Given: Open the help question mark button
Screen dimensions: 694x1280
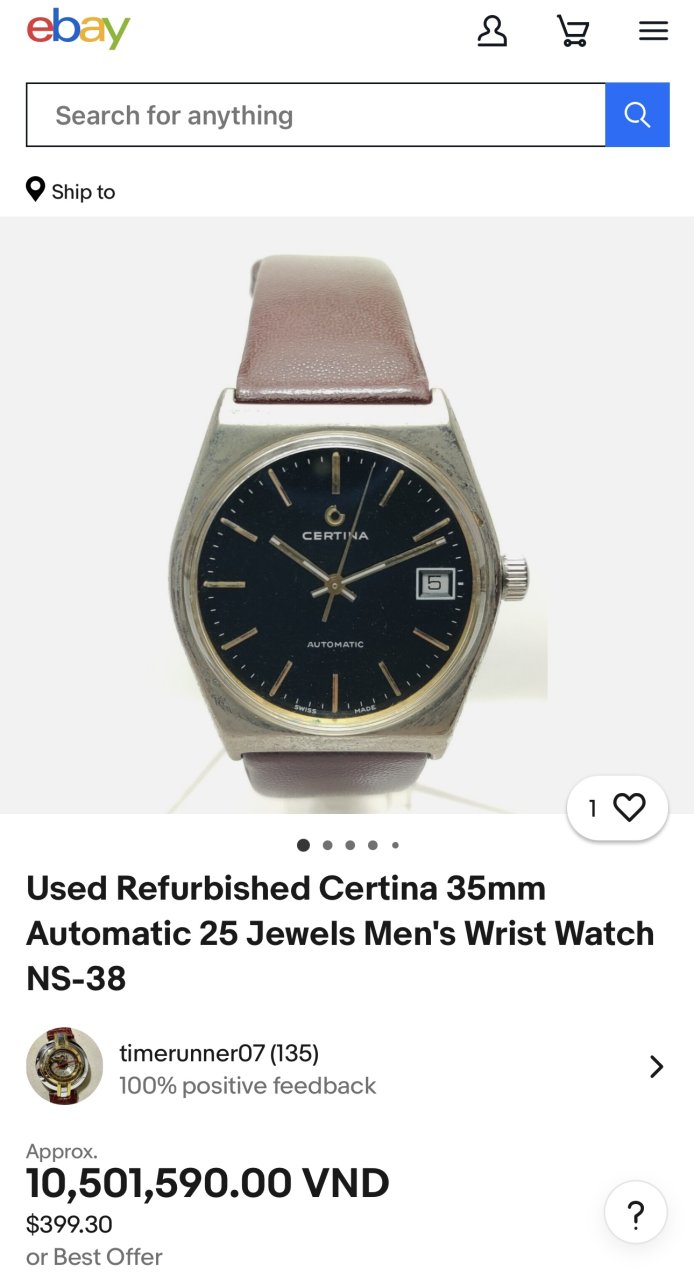Looking at the screenshot, I should pos(635,1214).
